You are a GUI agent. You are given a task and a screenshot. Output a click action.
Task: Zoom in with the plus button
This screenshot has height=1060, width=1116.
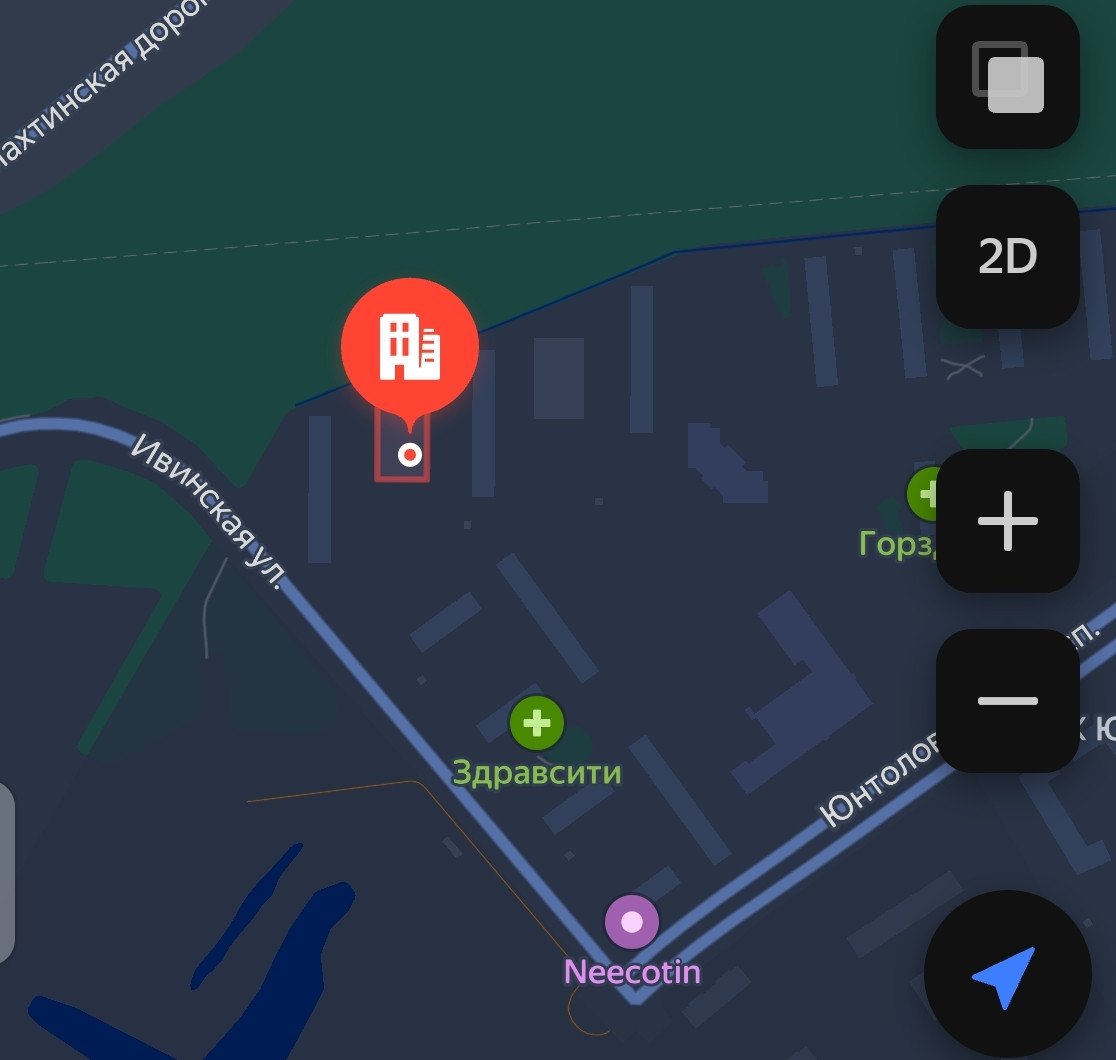[x=1007, y=521]
